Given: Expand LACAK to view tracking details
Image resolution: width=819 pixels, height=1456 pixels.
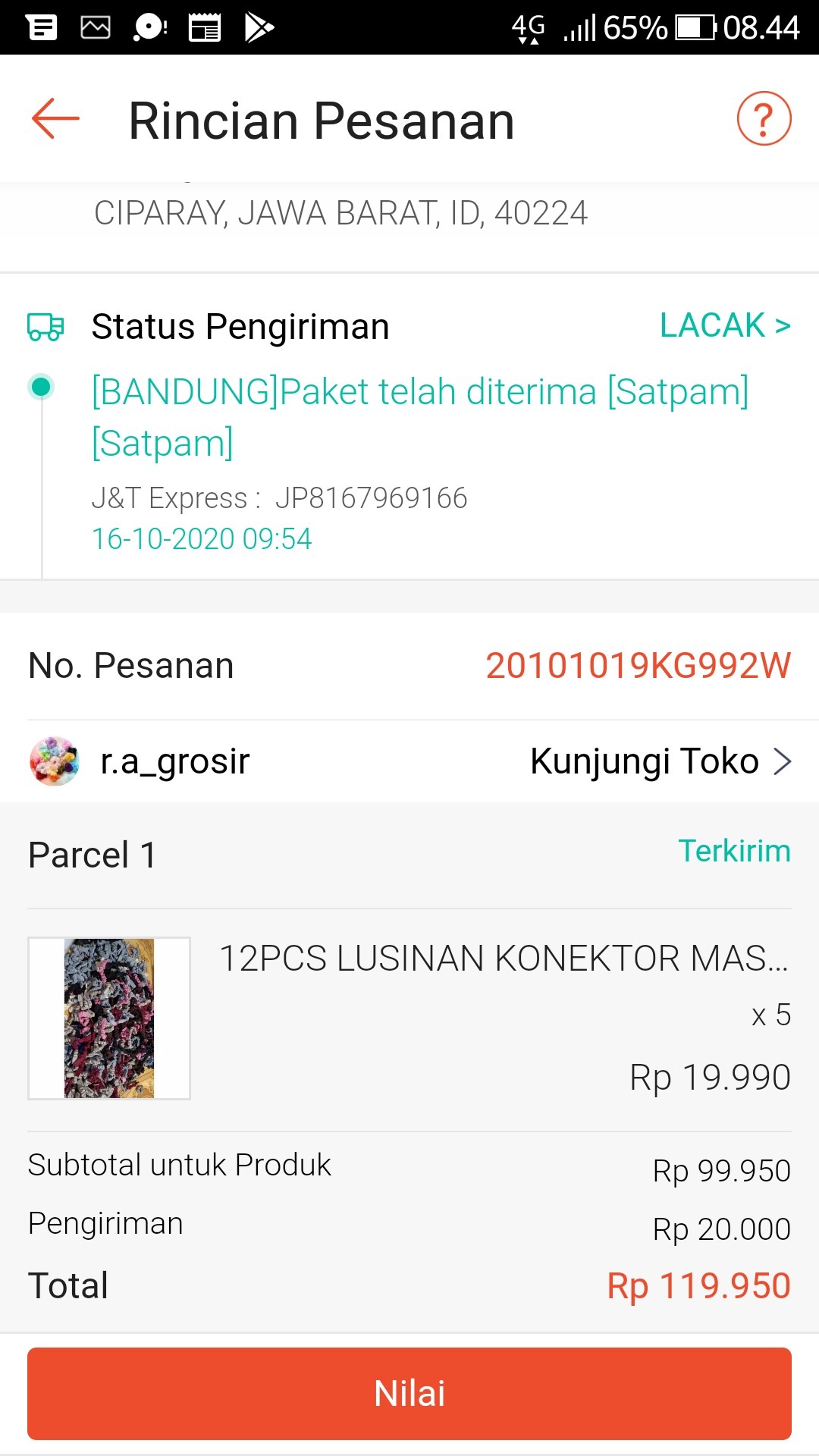Looking at the screenshot, I should [x=726, y=326].
